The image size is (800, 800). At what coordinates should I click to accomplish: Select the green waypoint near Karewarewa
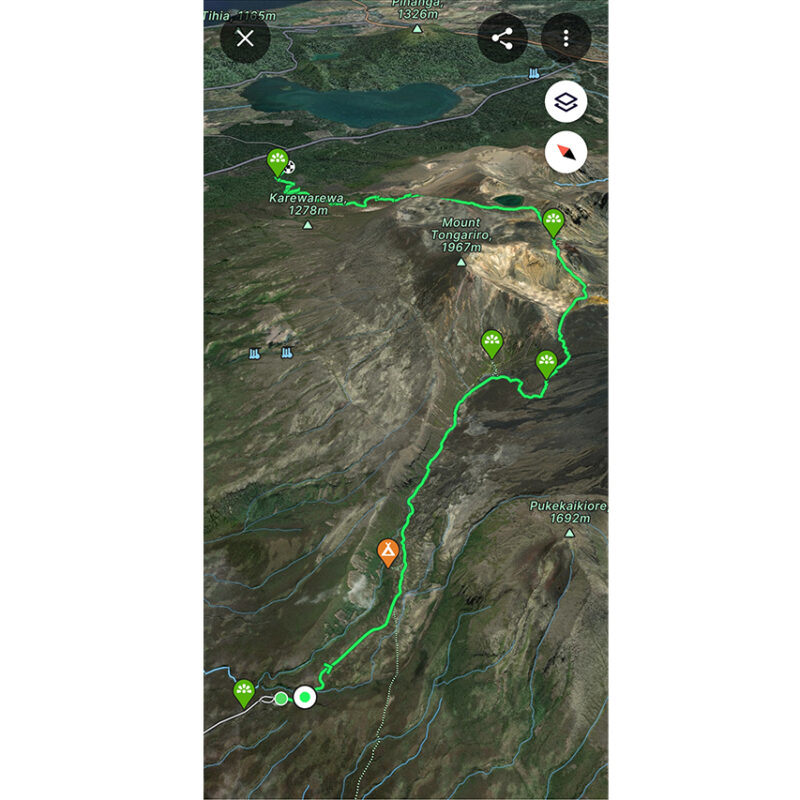[278, 160]
